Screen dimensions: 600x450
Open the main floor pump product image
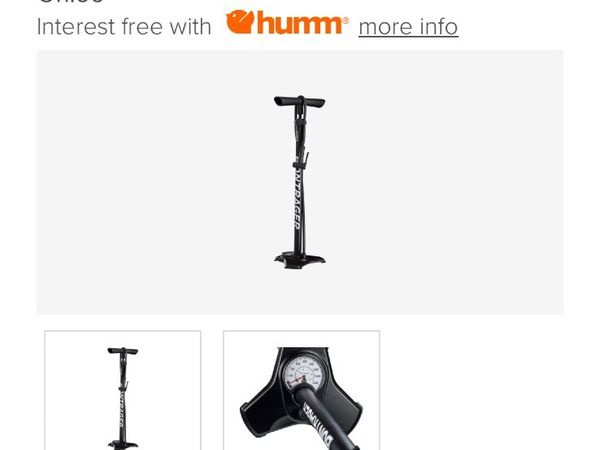click(x=300, y=181)
